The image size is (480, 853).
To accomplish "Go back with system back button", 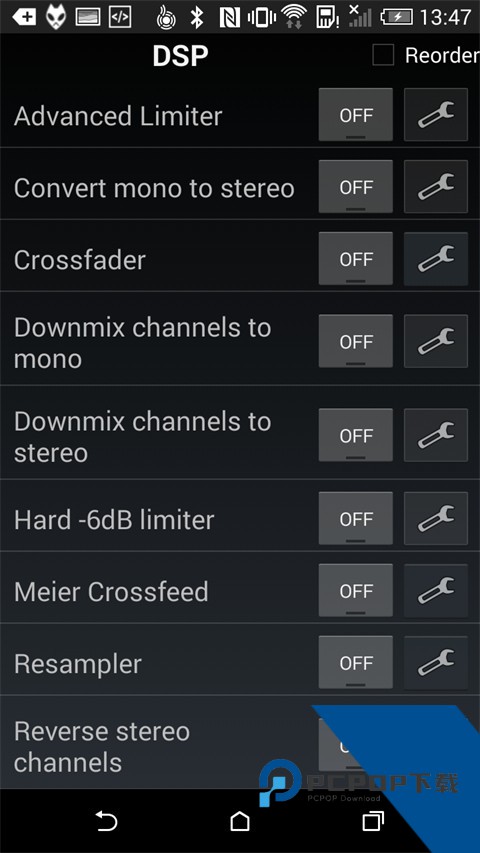I will (106, 821).
